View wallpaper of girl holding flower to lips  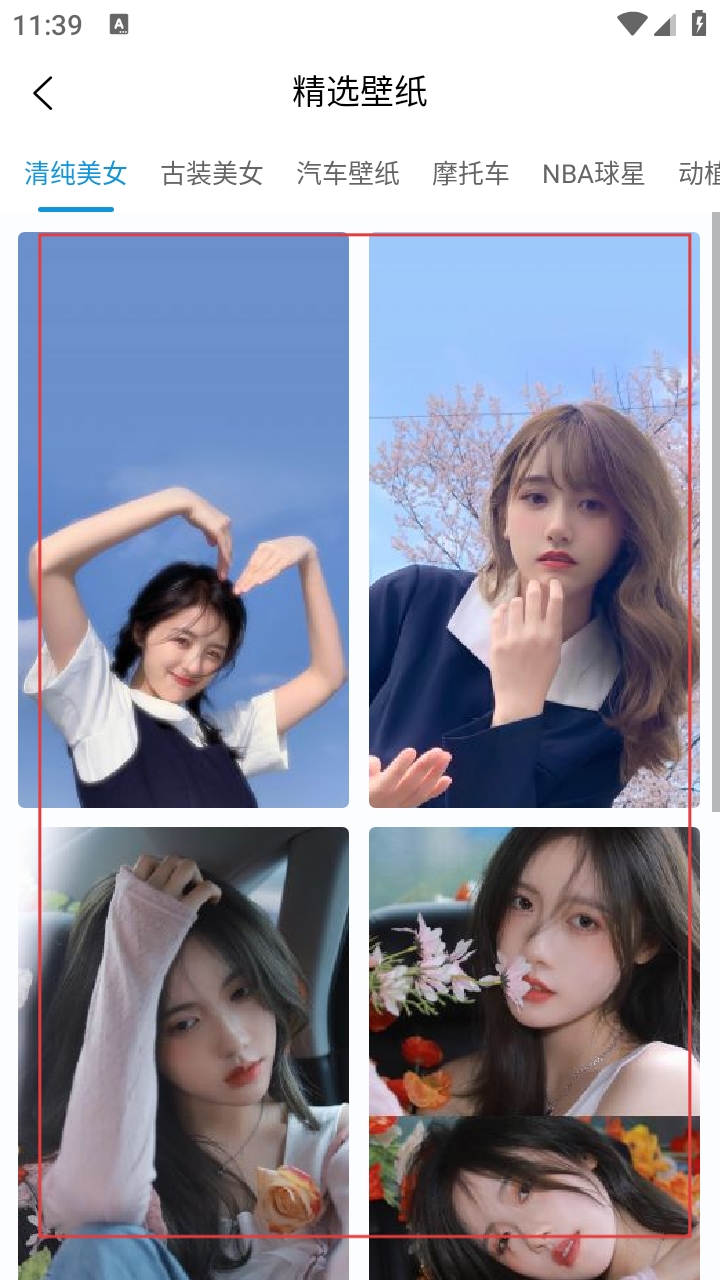(534, 970)
